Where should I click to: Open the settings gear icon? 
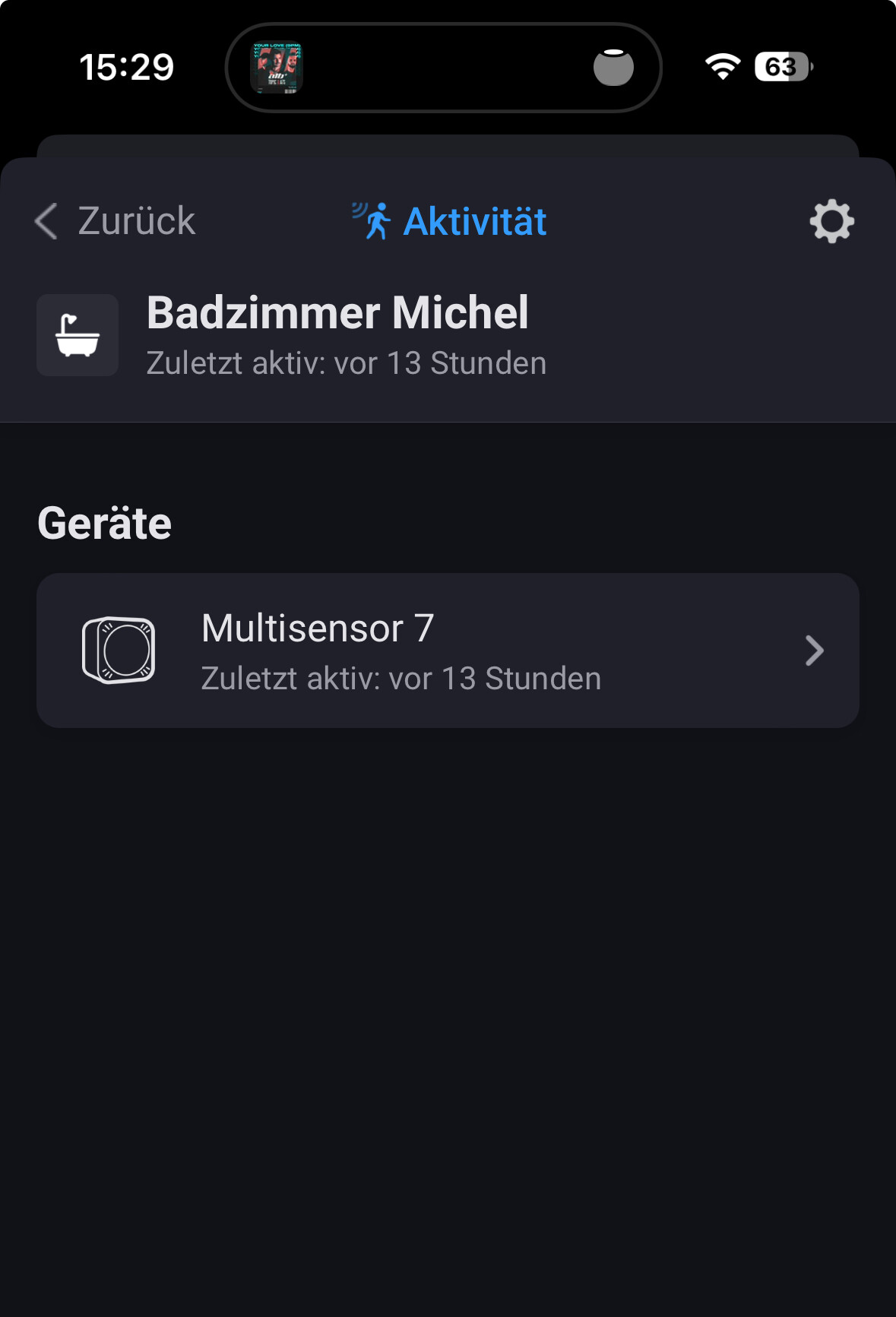click(x=831, y=221)
